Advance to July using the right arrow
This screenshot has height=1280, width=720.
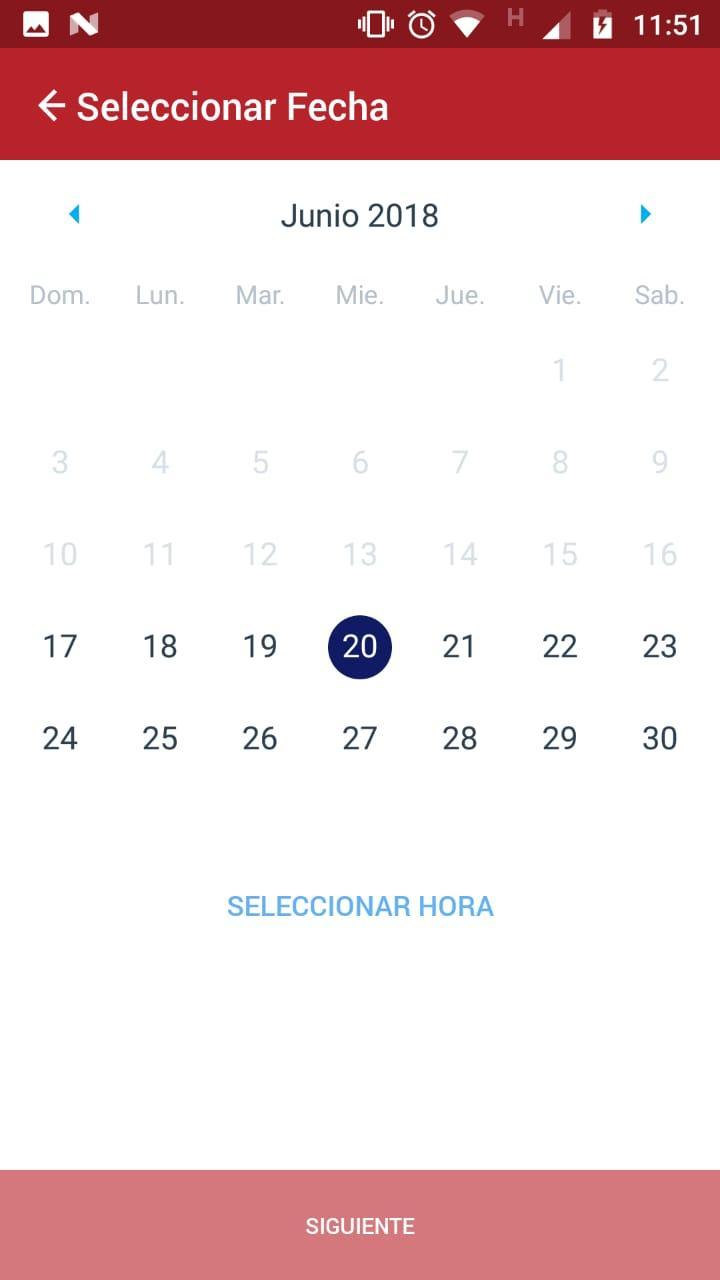coord(645,214)
